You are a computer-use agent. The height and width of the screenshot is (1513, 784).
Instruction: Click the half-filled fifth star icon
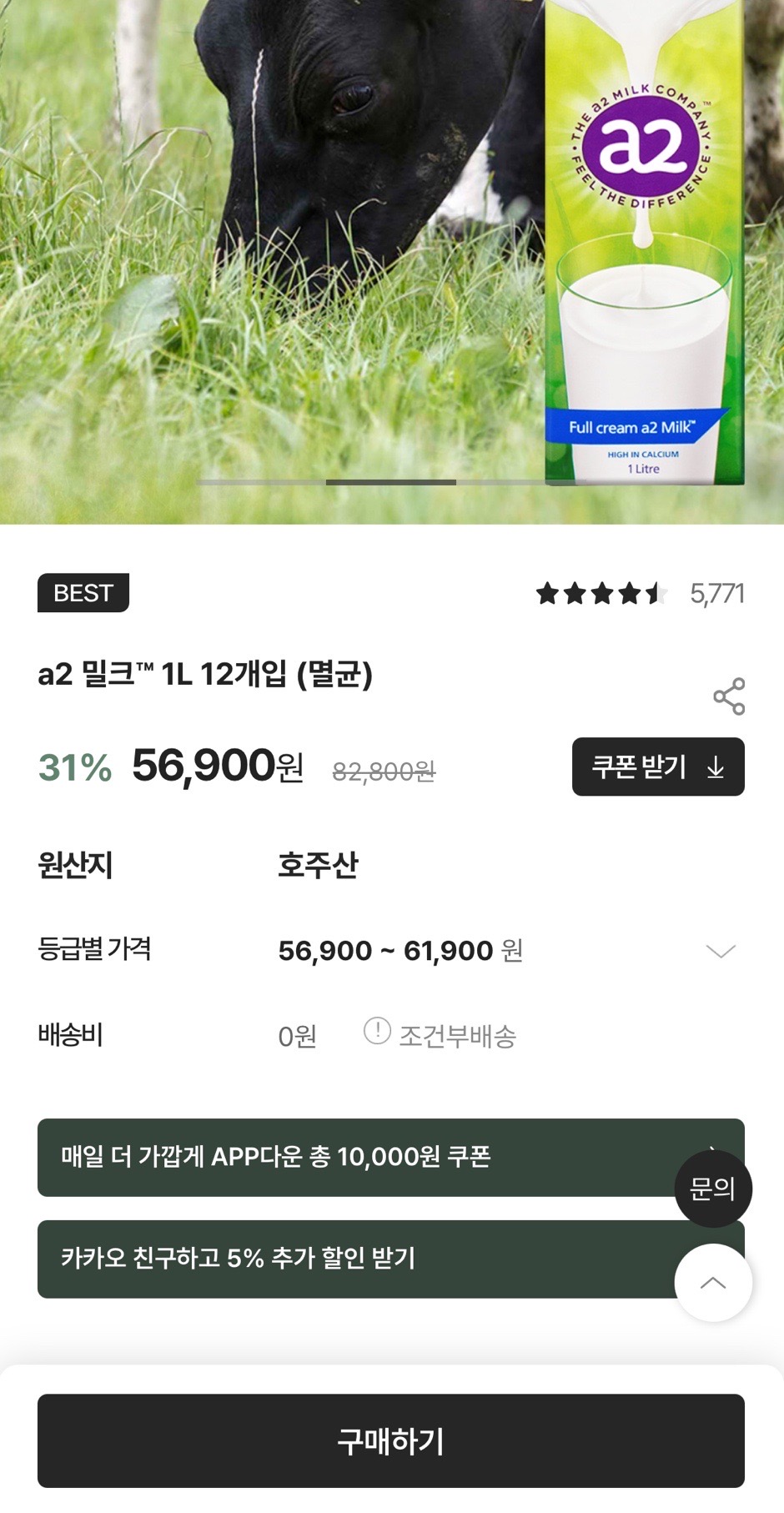659,593
